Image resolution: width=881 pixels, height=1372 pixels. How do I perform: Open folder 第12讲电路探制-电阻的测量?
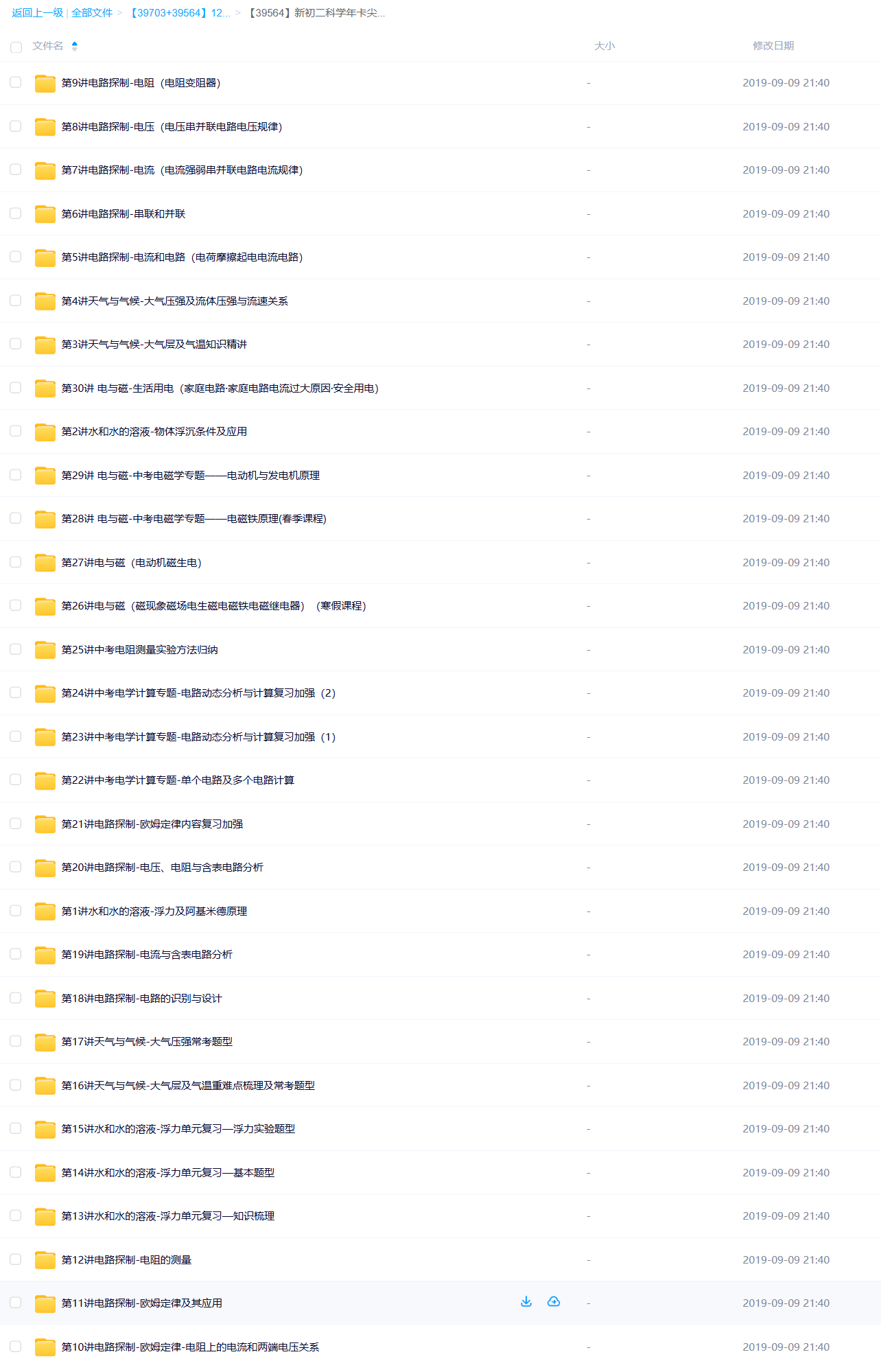tap(126, 1260)
